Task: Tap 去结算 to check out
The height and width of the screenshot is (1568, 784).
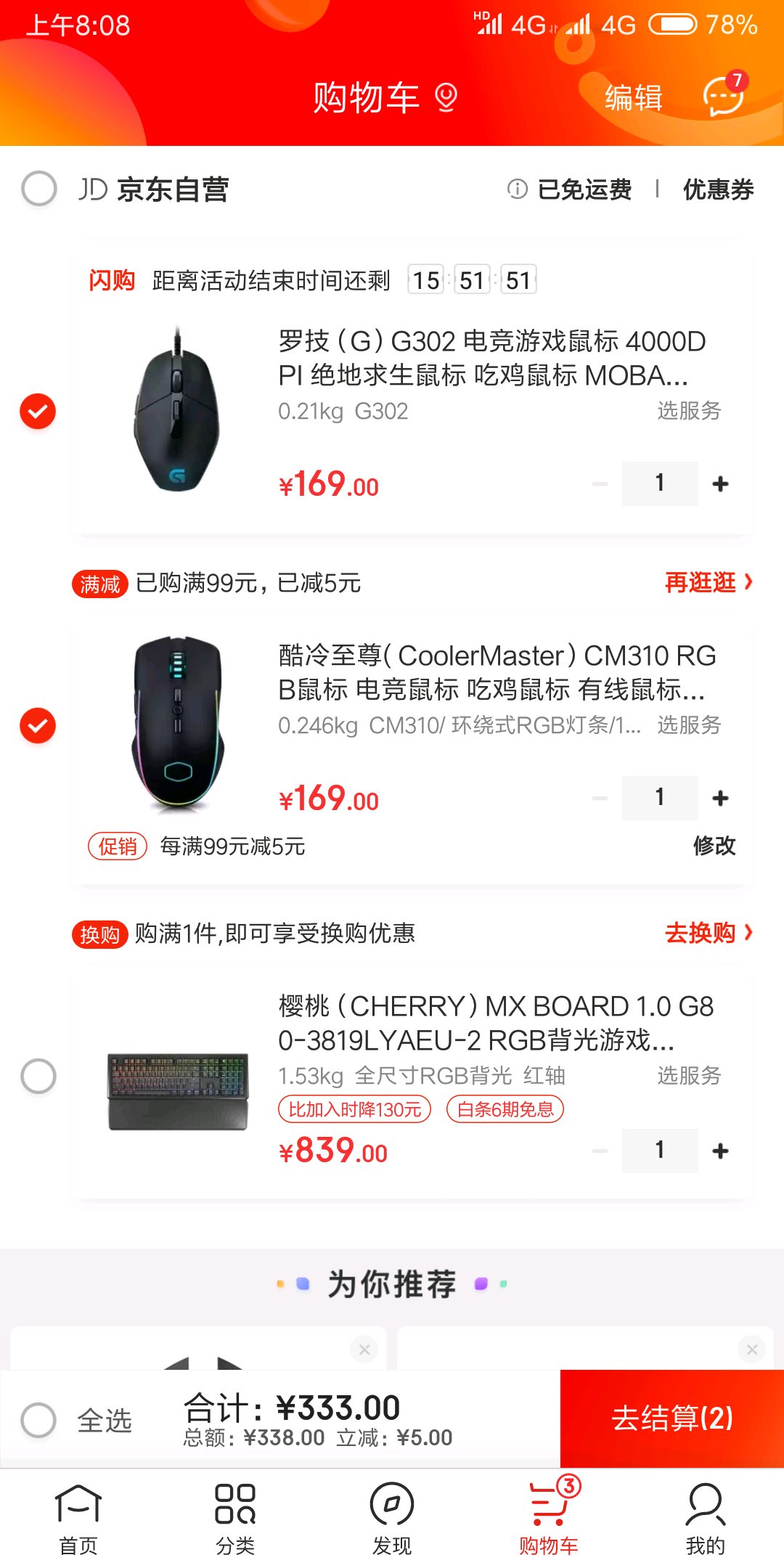Action: point(672,1418)
